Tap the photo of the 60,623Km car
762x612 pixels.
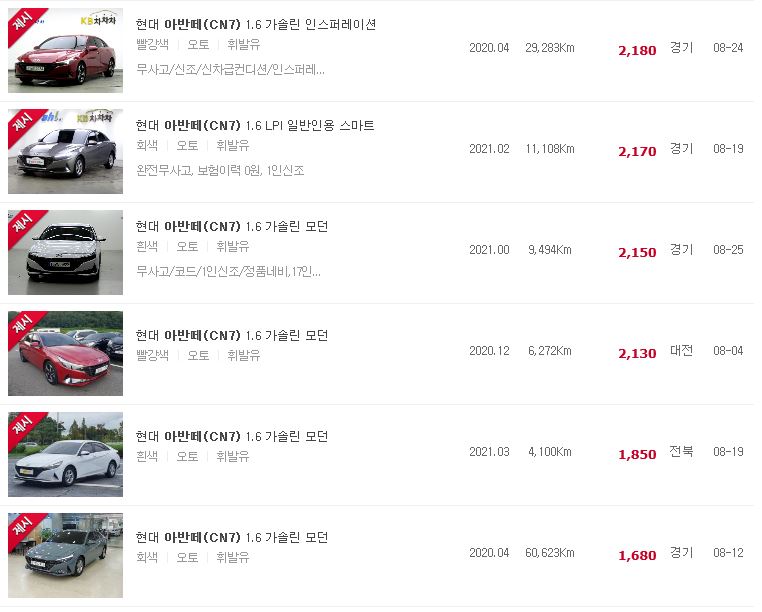coord(66,556)
